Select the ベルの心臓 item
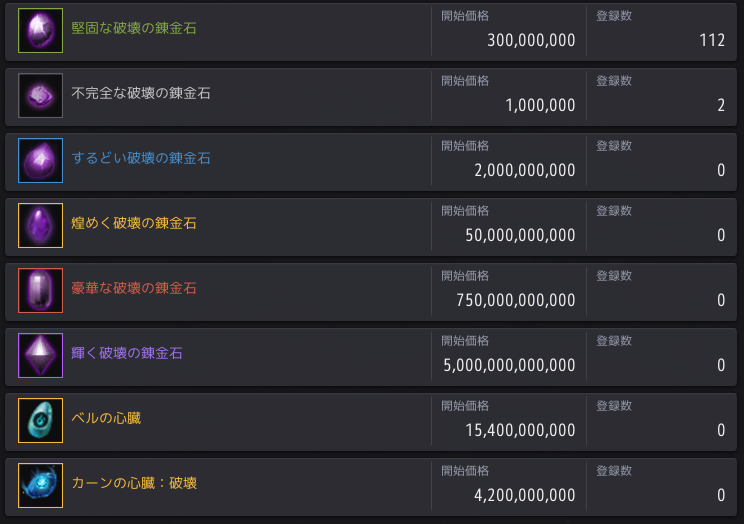Viewport: 744px width, 524px height. 106,419
